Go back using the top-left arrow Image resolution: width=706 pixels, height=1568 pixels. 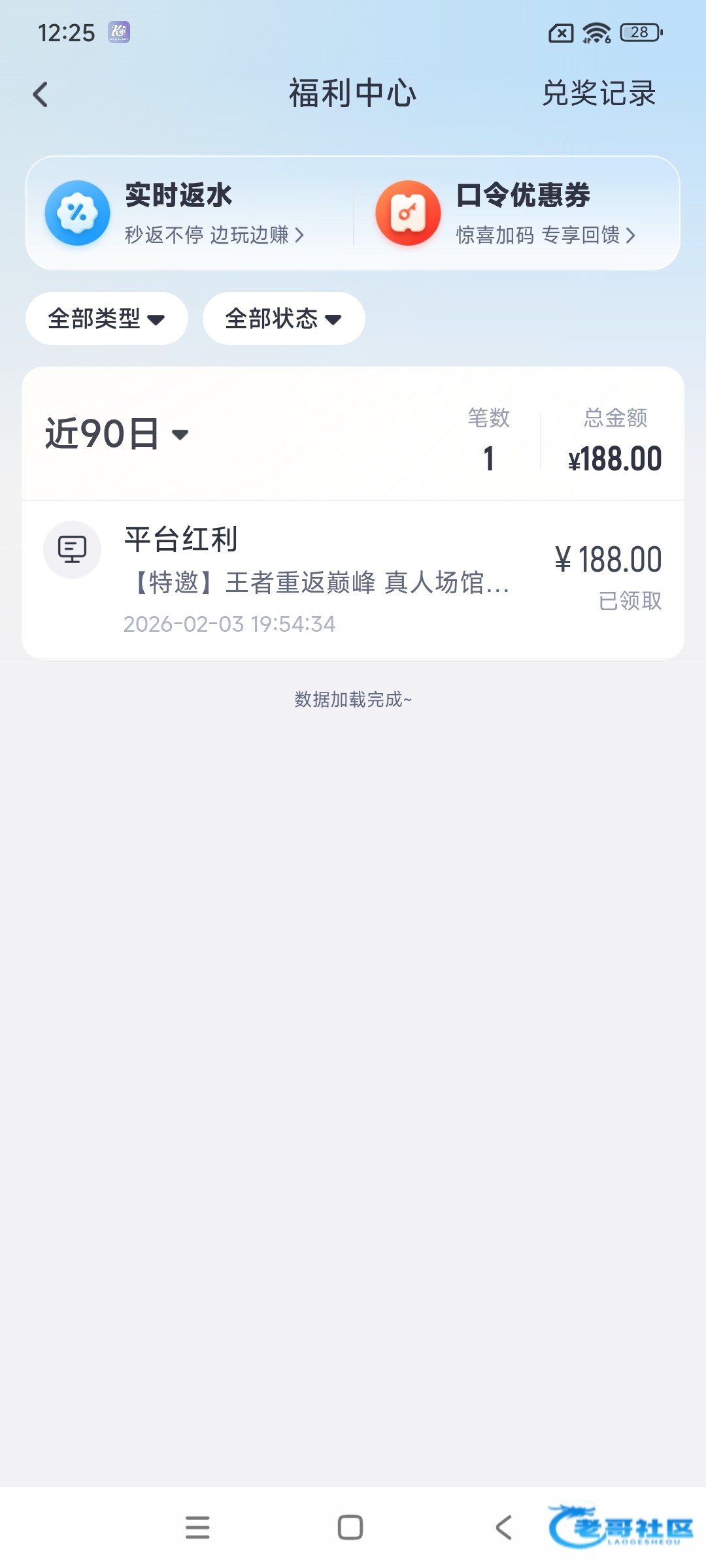[x=41, y=95]
